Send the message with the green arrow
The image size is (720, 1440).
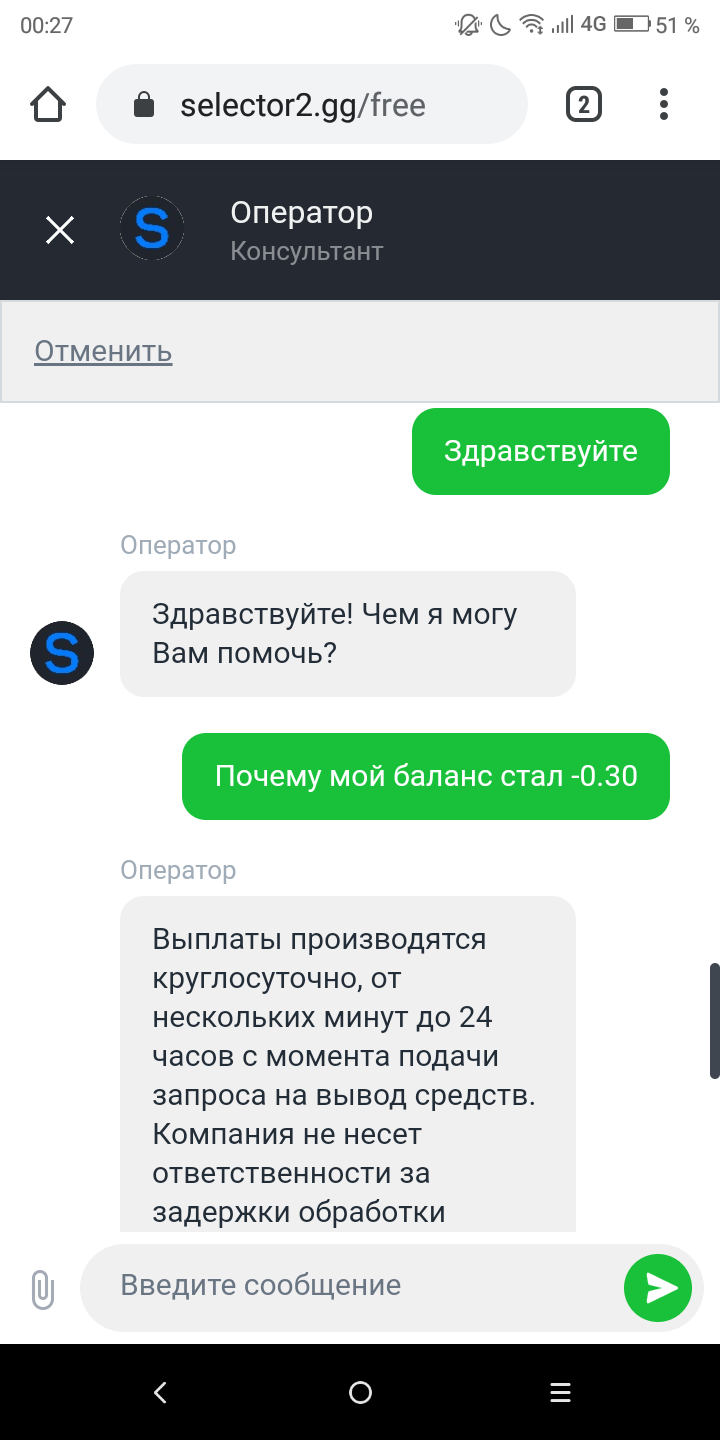(657, 1288)
